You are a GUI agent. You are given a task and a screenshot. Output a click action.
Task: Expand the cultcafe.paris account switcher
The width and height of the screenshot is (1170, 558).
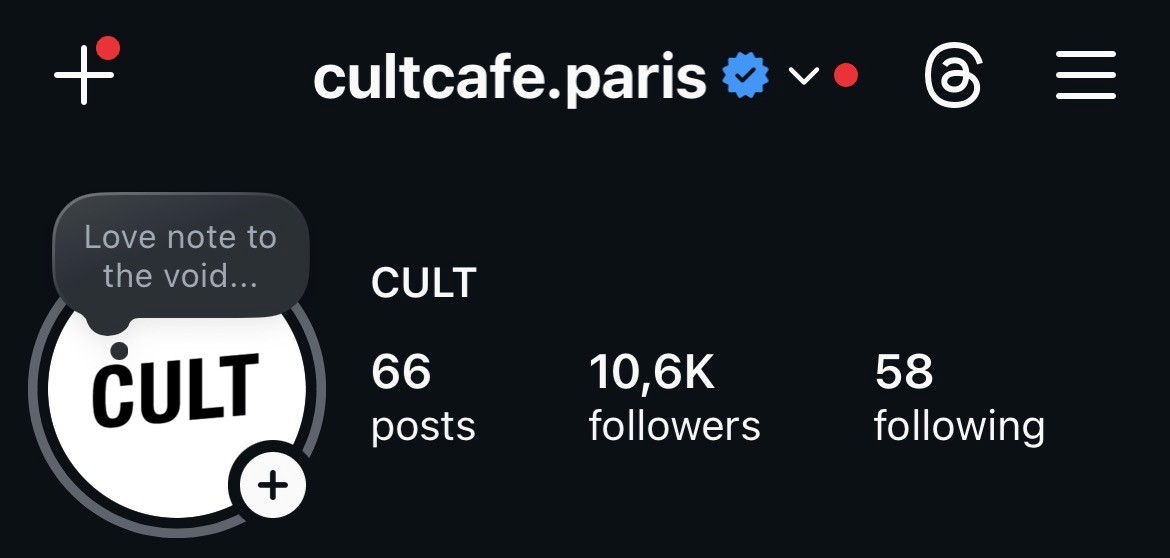point(804,75)
